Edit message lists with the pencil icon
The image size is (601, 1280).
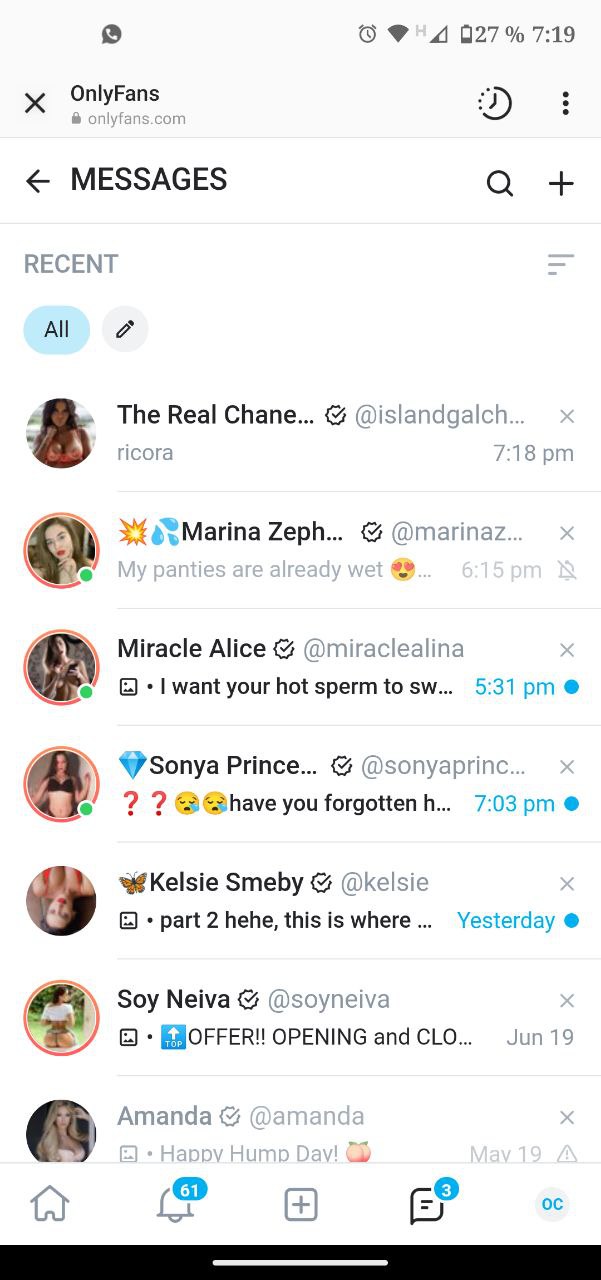click(x=125, y=329)
